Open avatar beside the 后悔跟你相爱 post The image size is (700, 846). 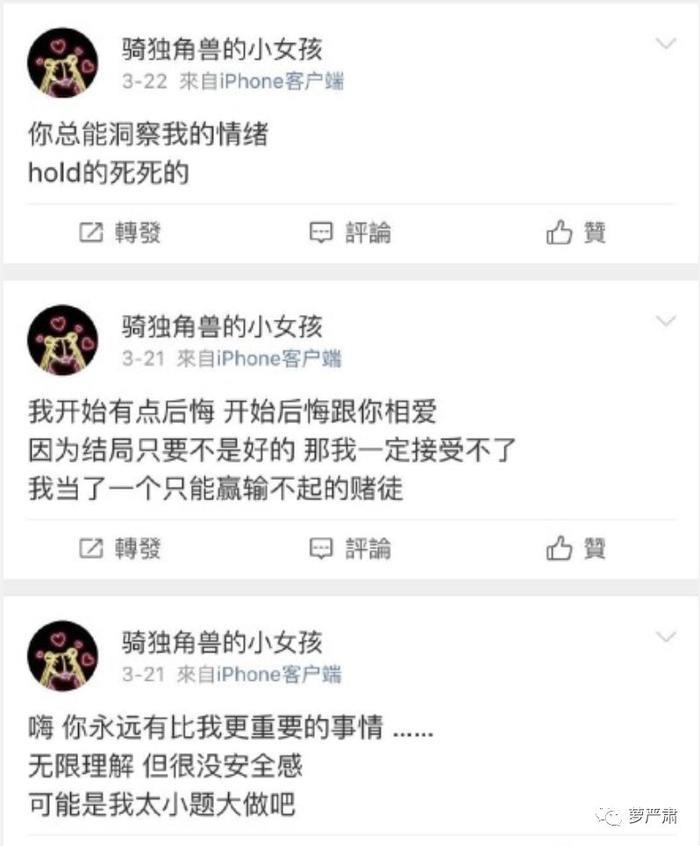pyautogui.click(x=62, y=340)
